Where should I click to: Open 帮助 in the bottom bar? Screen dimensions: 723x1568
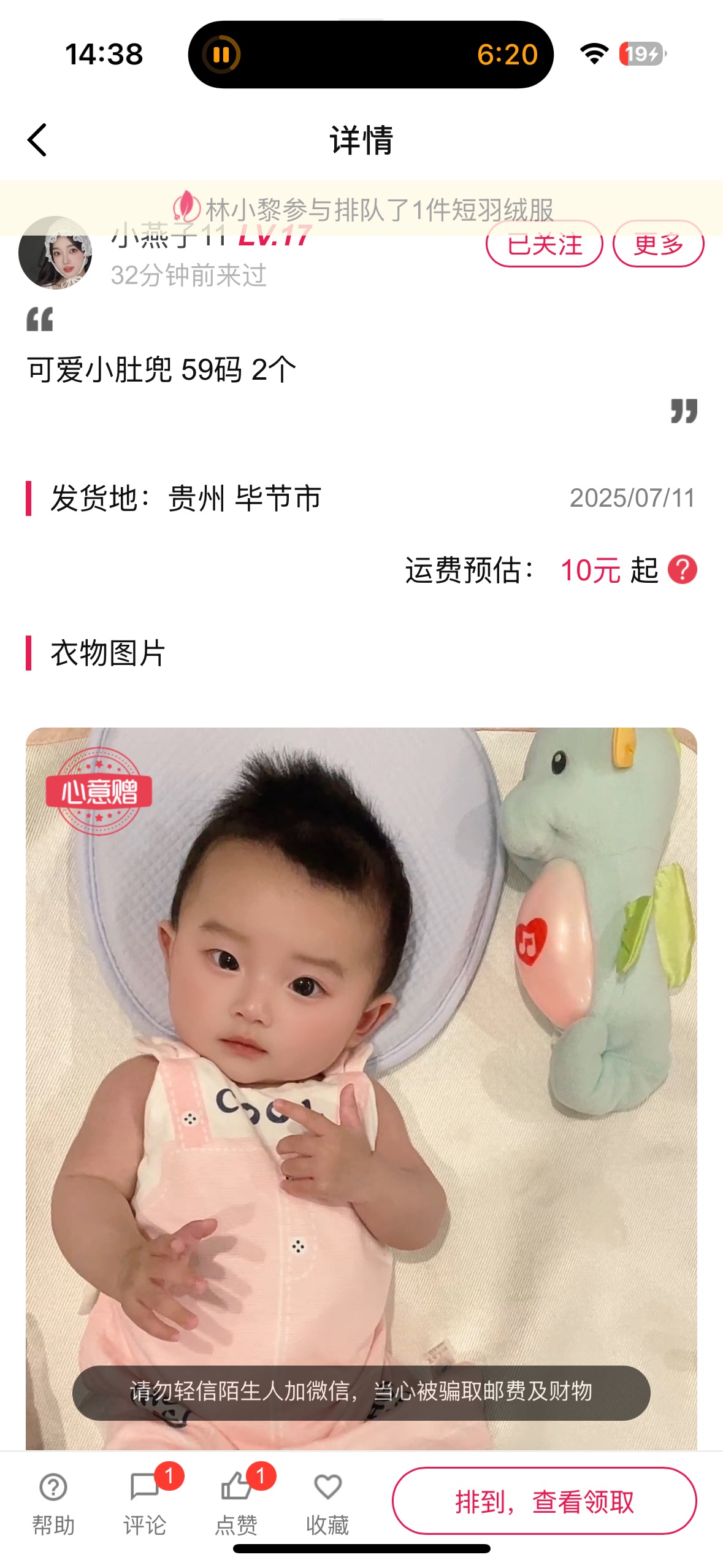[53, 1502]
